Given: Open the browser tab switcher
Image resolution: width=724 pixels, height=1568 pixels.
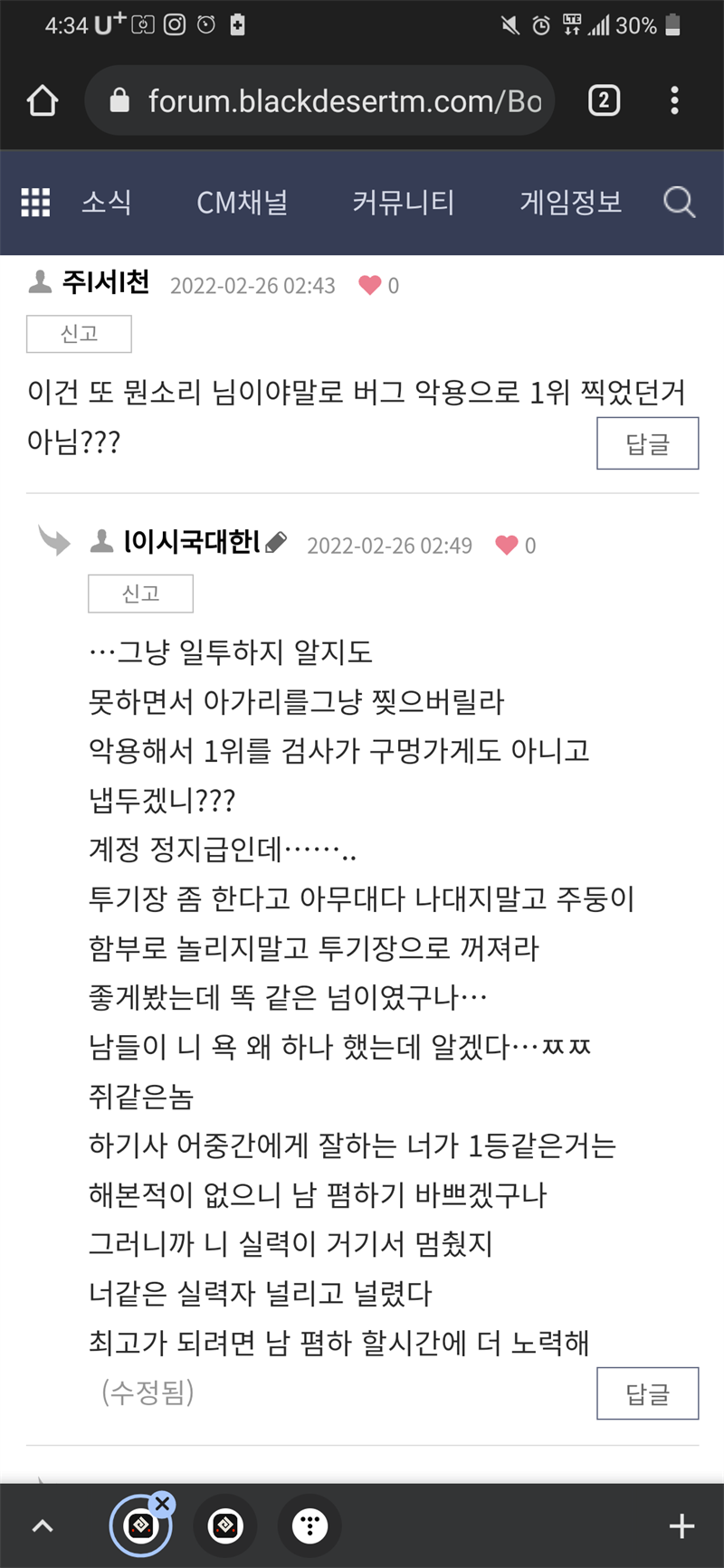Looking at the screenshot, I should [604, 100].
